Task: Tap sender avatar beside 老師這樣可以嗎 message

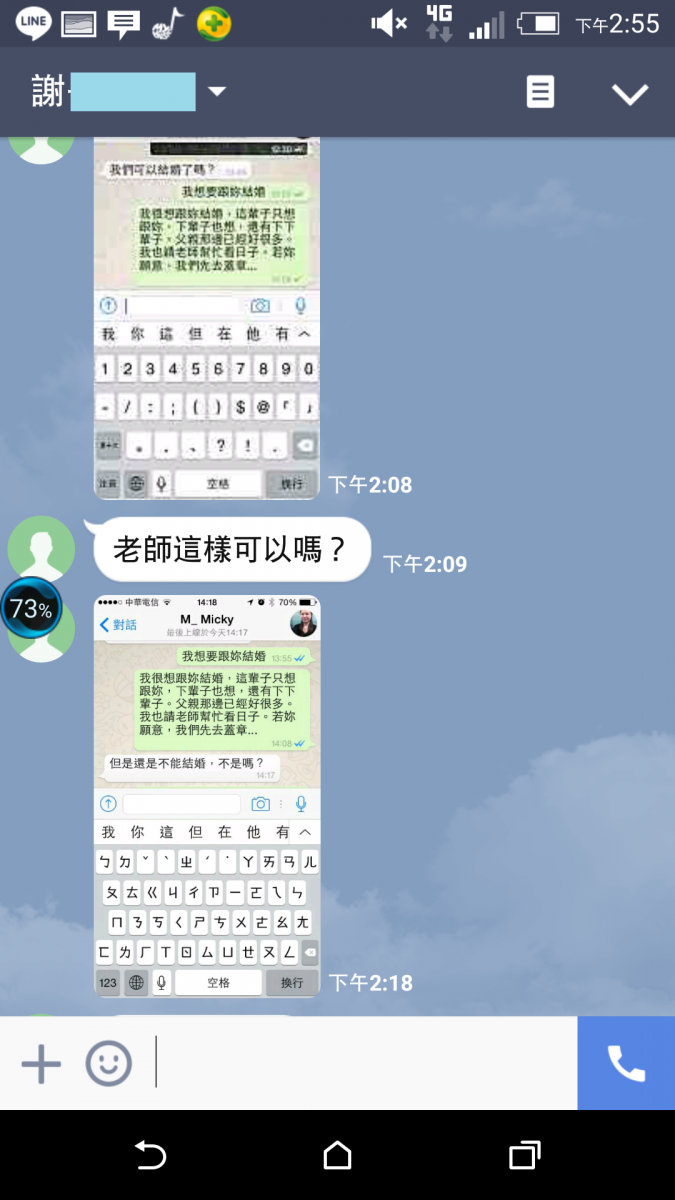Action: point(41,548)
